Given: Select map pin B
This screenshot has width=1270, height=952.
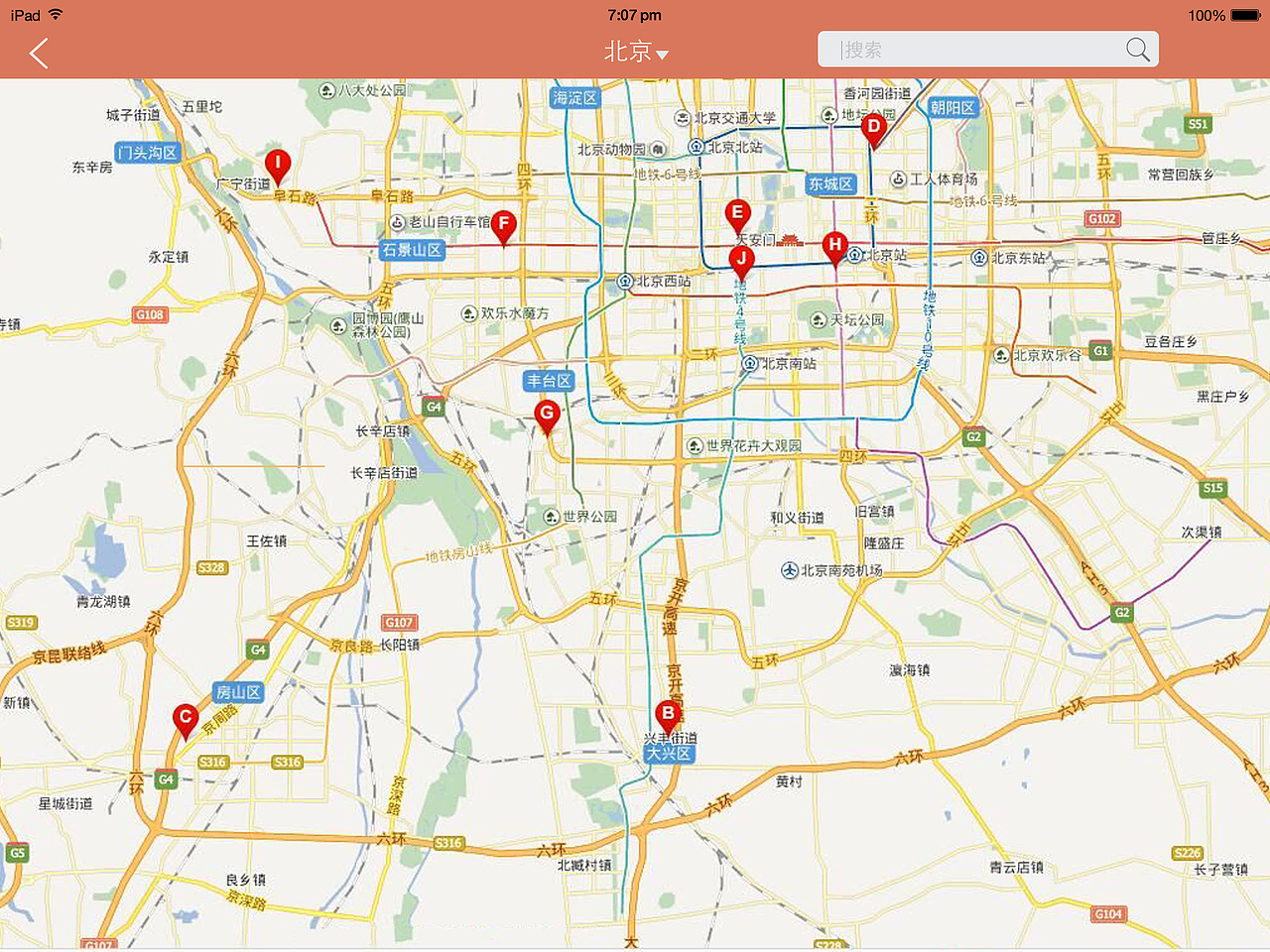Looking at the screenshot, I should pos(668,715).
